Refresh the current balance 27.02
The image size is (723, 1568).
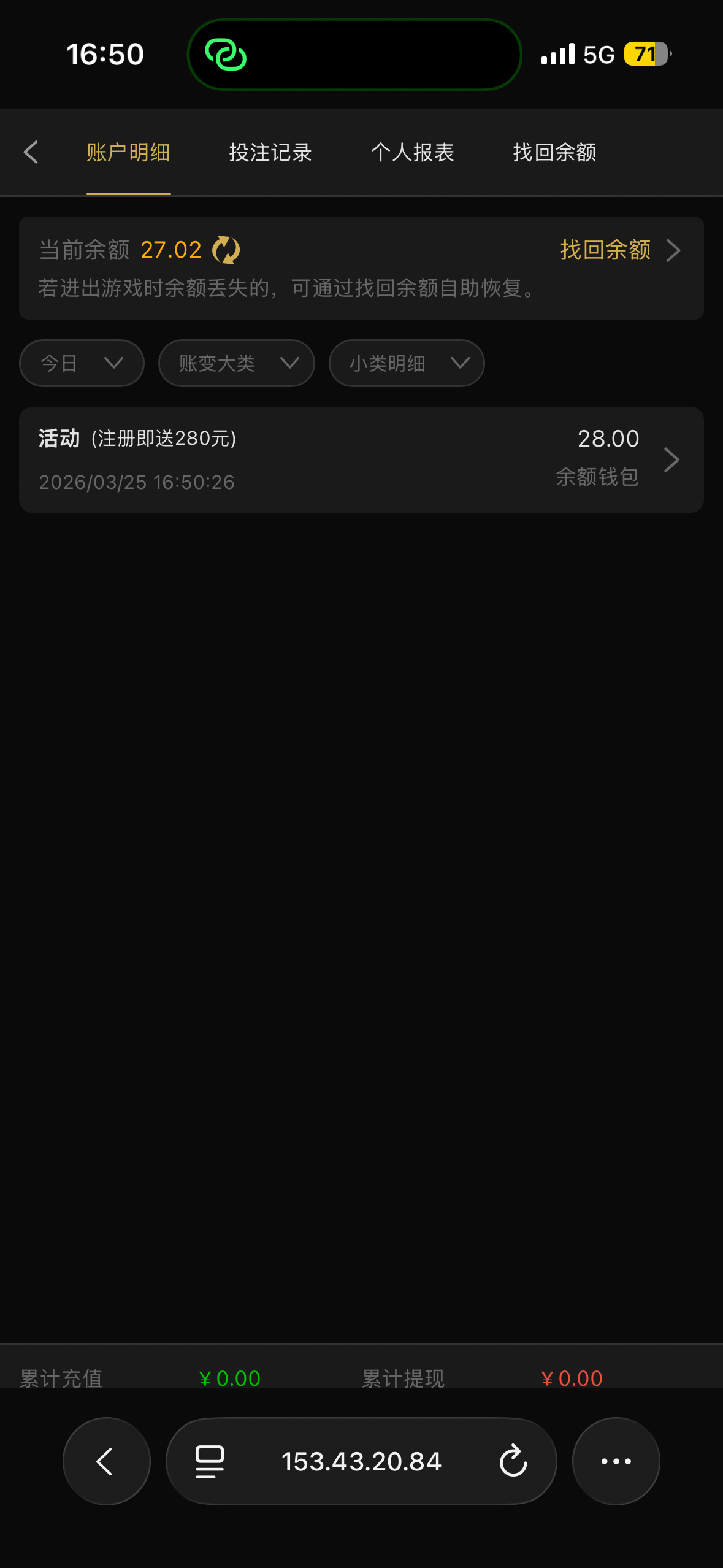coord(226,250)
